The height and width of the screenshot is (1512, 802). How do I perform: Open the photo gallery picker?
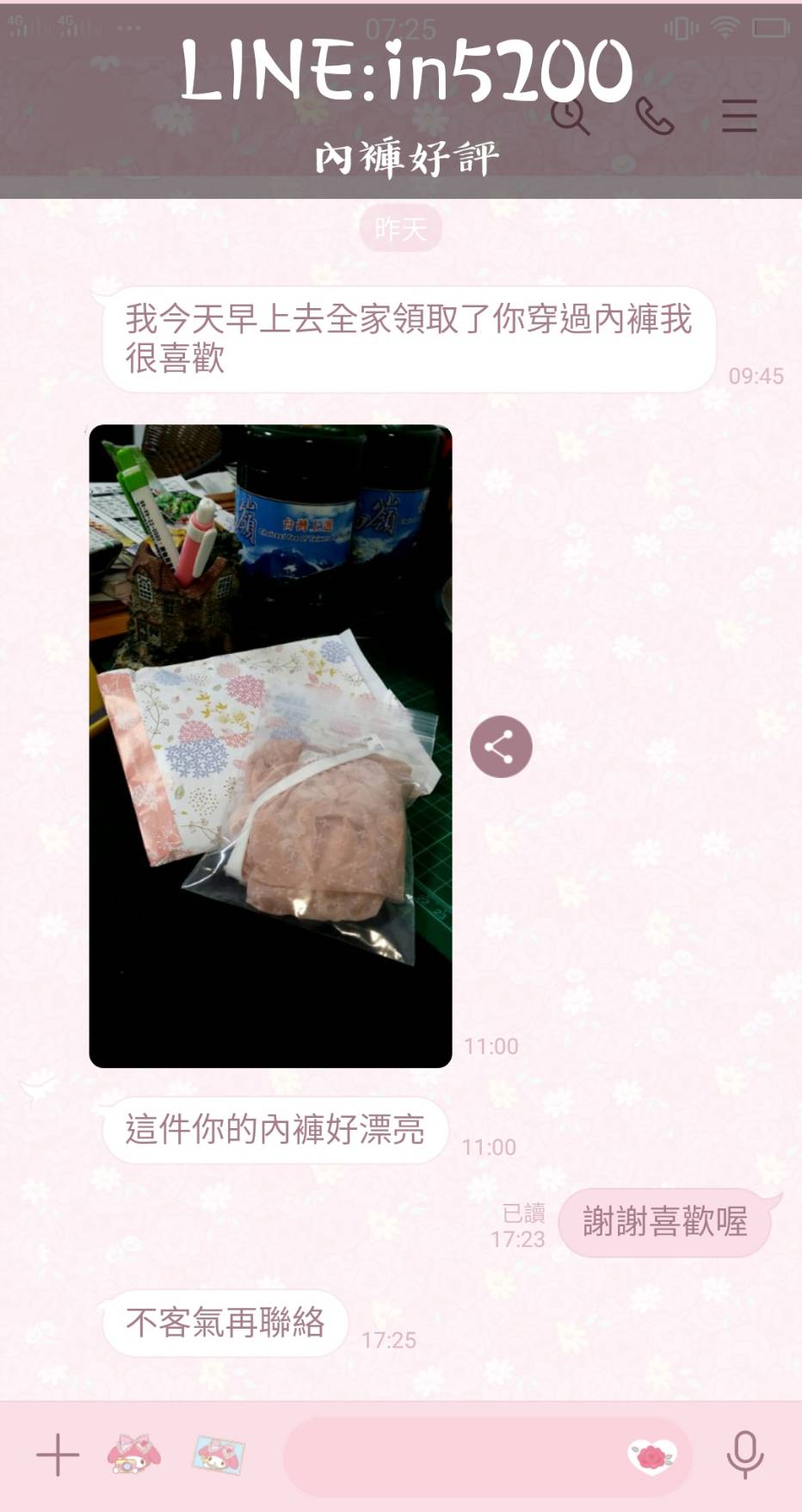coord(219,1455)
